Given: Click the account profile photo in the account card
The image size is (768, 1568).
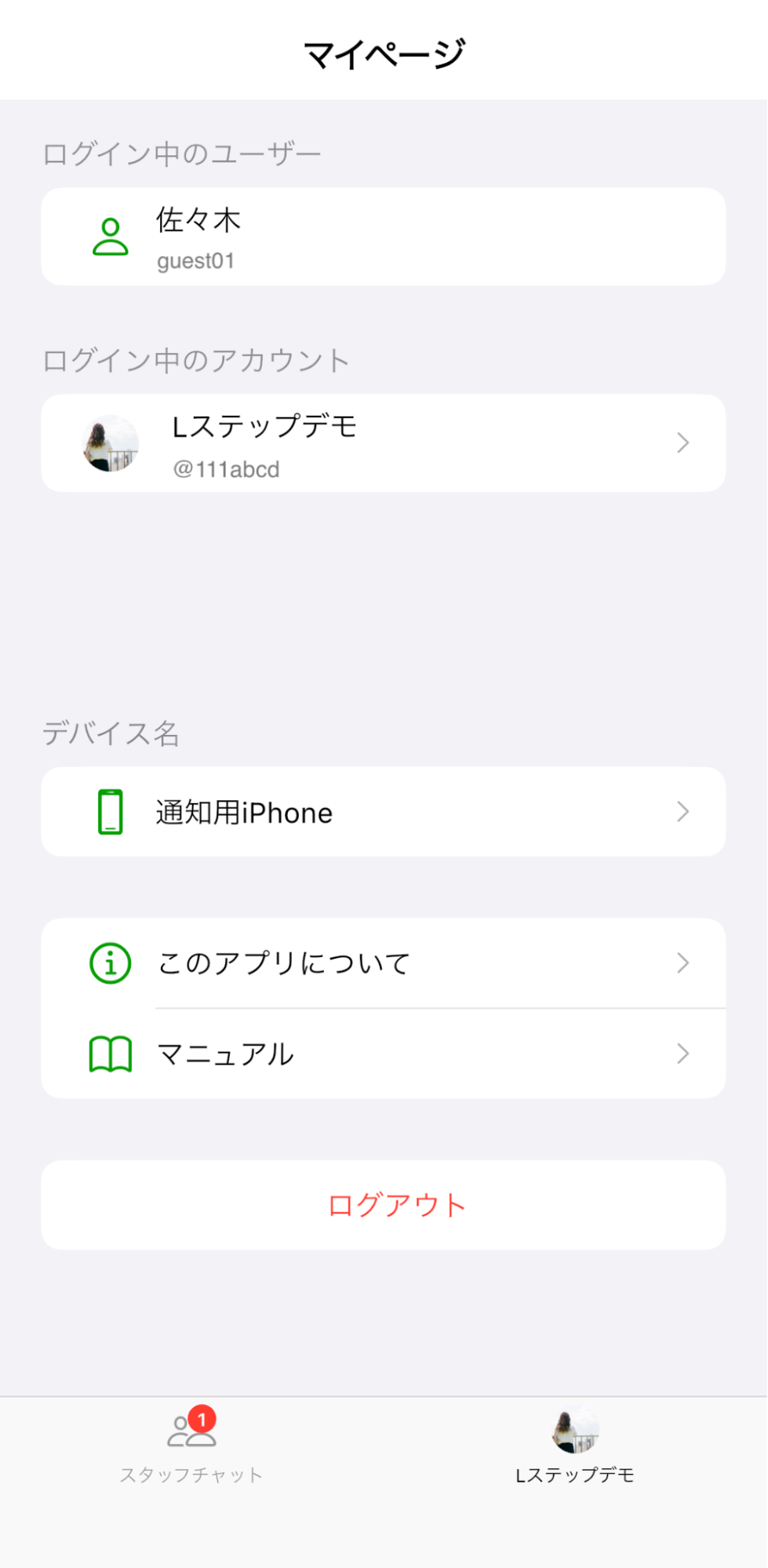Looking at the screenshot, I should tap(111, 443).
